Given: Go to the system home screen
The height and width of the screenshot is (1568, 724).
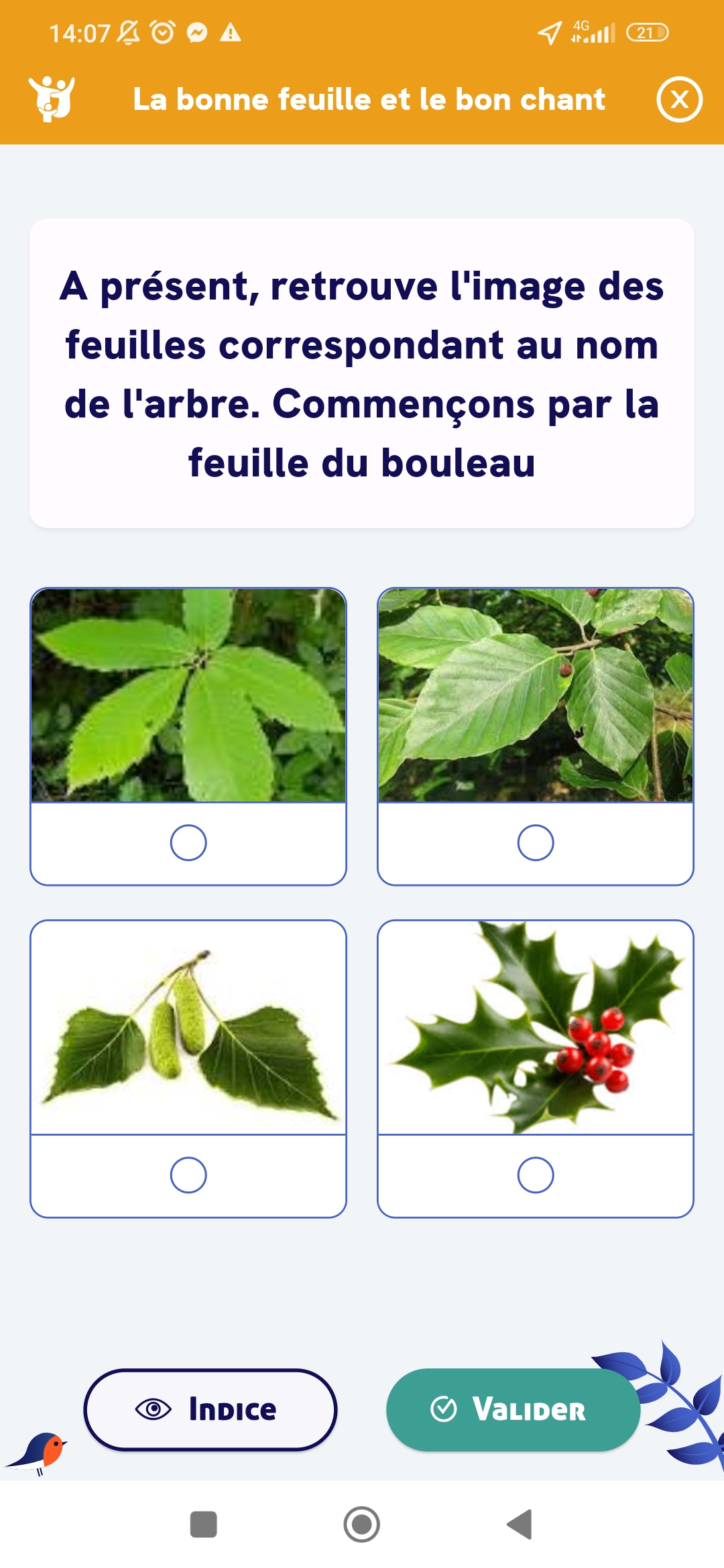Looking at the screenshot, I should click(362, 1524).
